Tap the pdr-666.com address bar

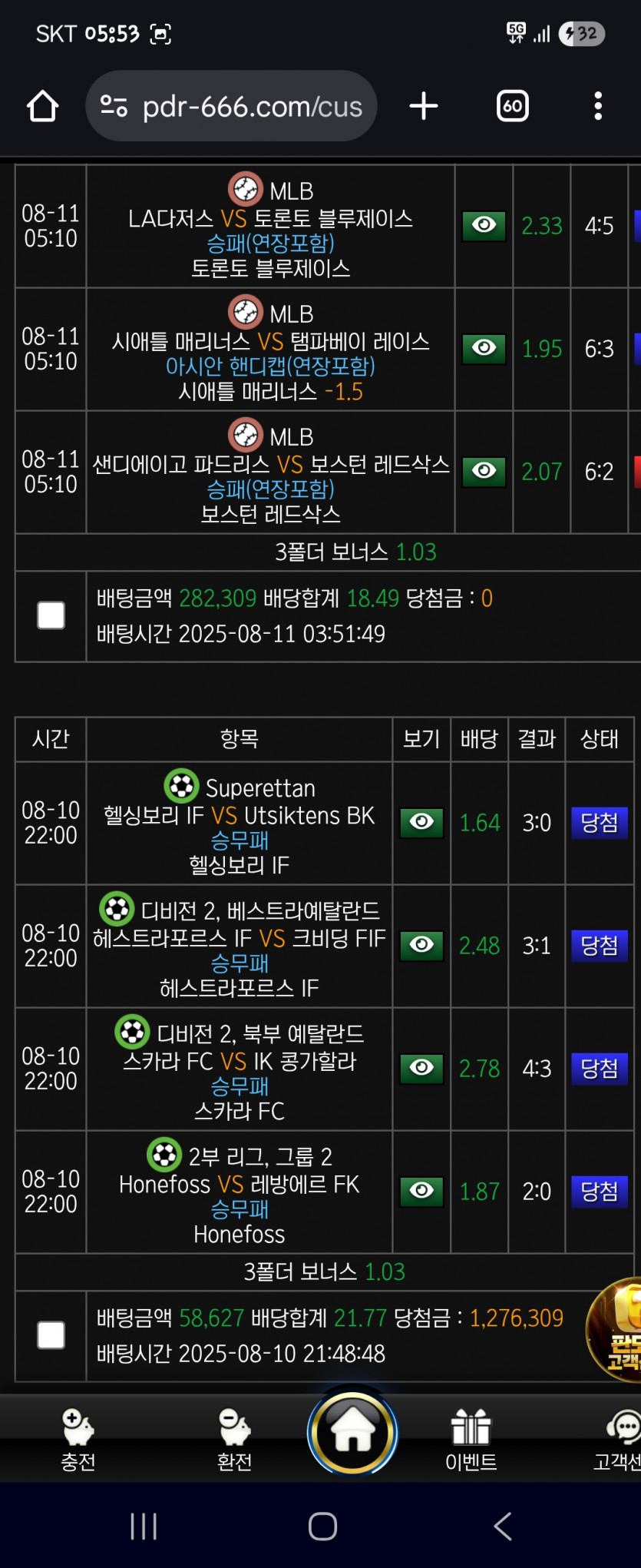pyautogui.click(x=231, y=106)
